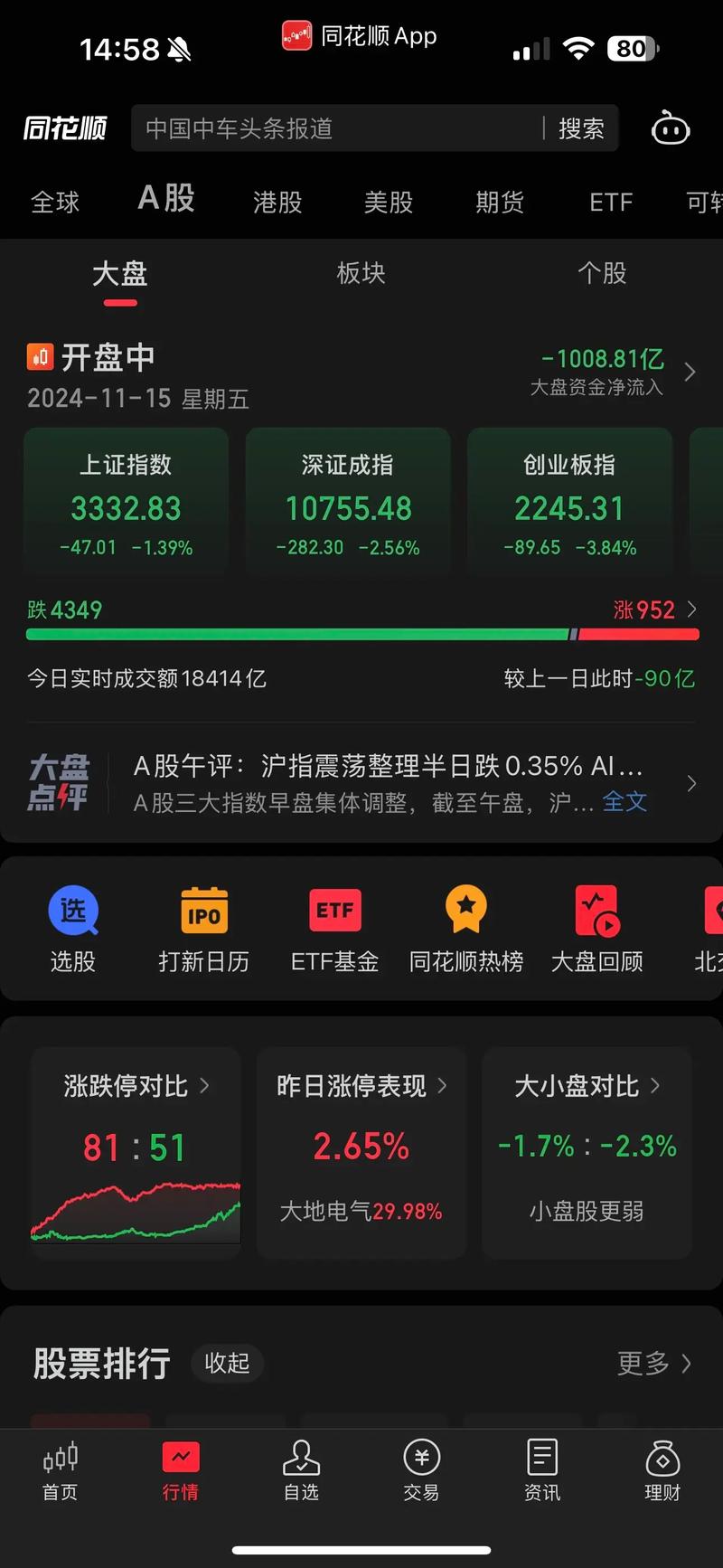Collapse the 股票排行 list with 收起
The image size is (723, 1568).
pos(227,1364)
